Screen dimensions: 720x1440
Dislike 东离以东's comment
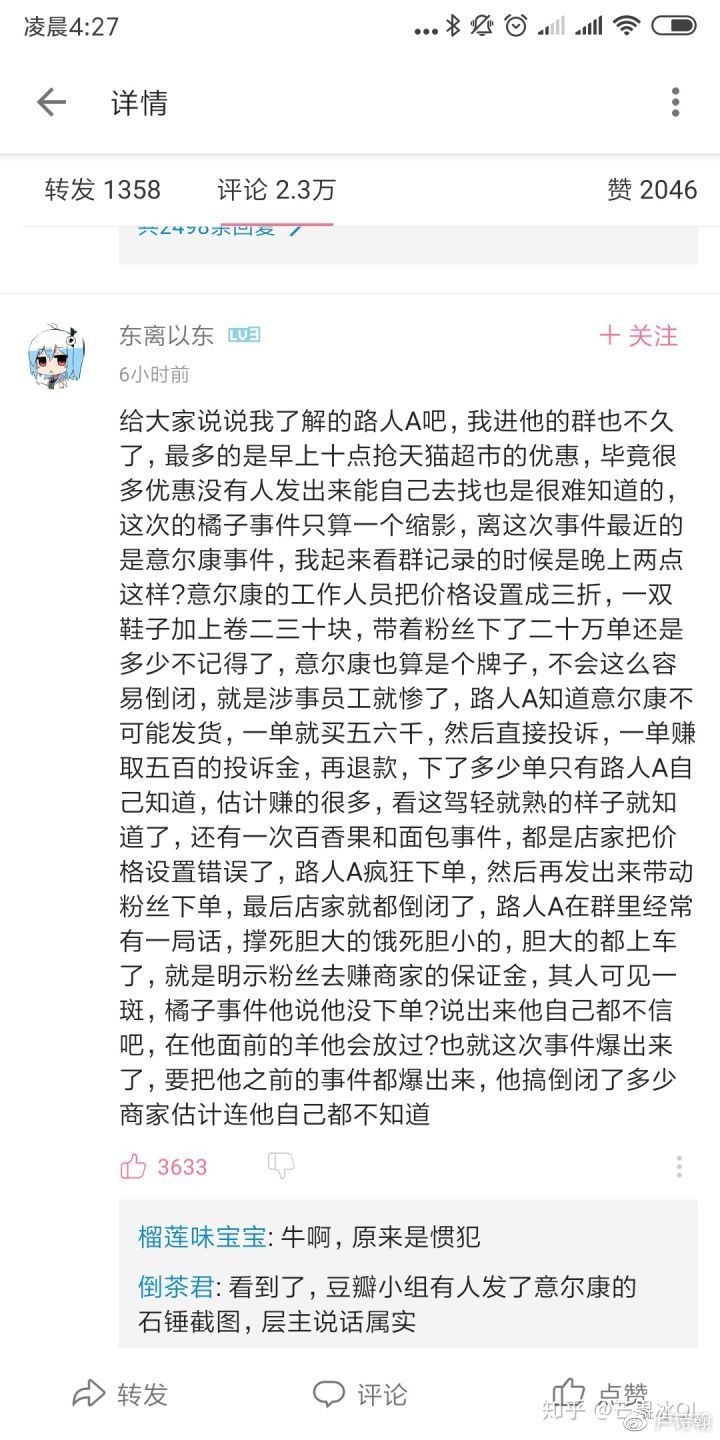point(281,1165)
